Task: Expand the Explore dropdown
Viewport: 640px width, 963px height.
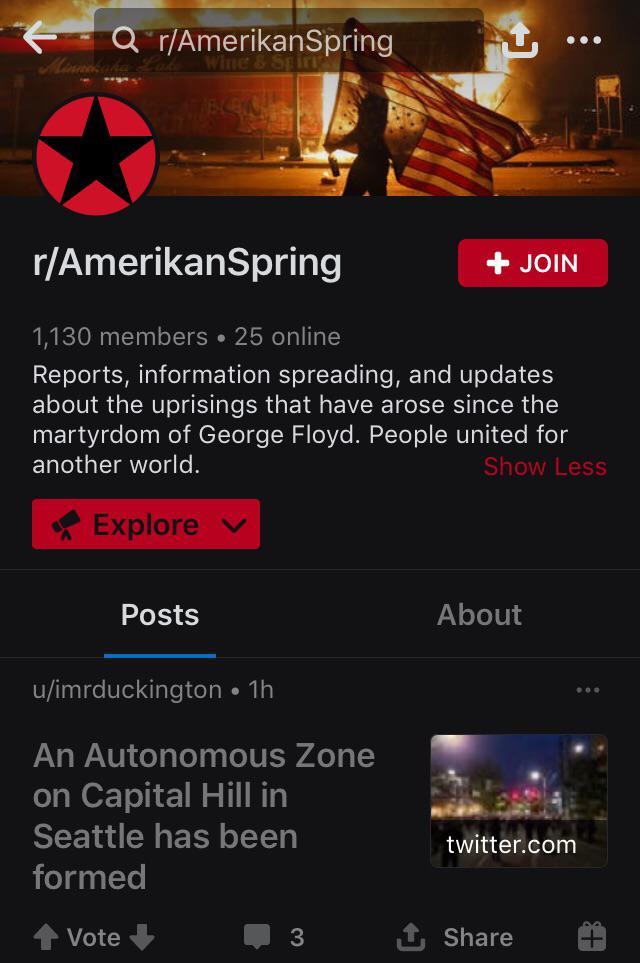Action: click(x=146, y=524)
